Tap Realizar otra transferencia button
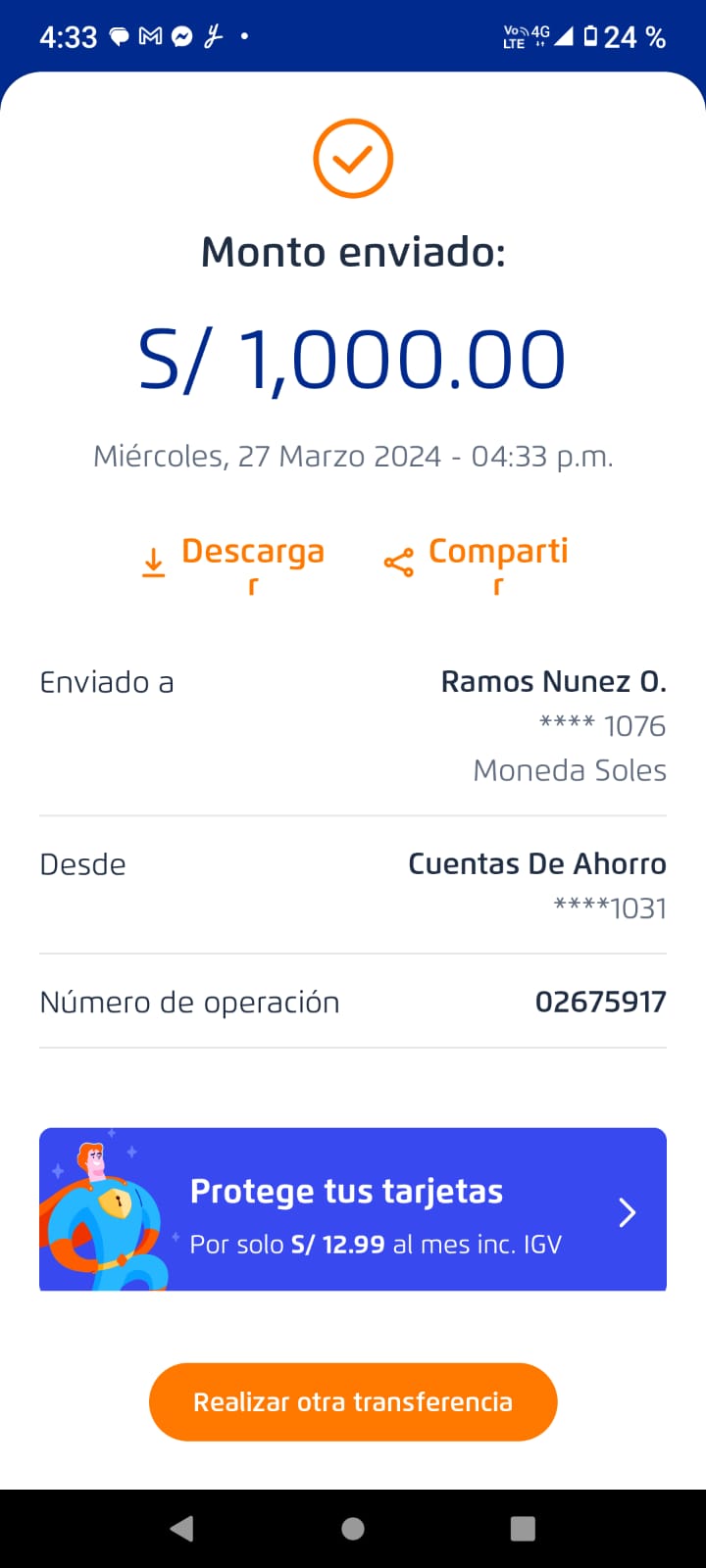The height and width of the screenshot is (1568, 706). 353,1401
